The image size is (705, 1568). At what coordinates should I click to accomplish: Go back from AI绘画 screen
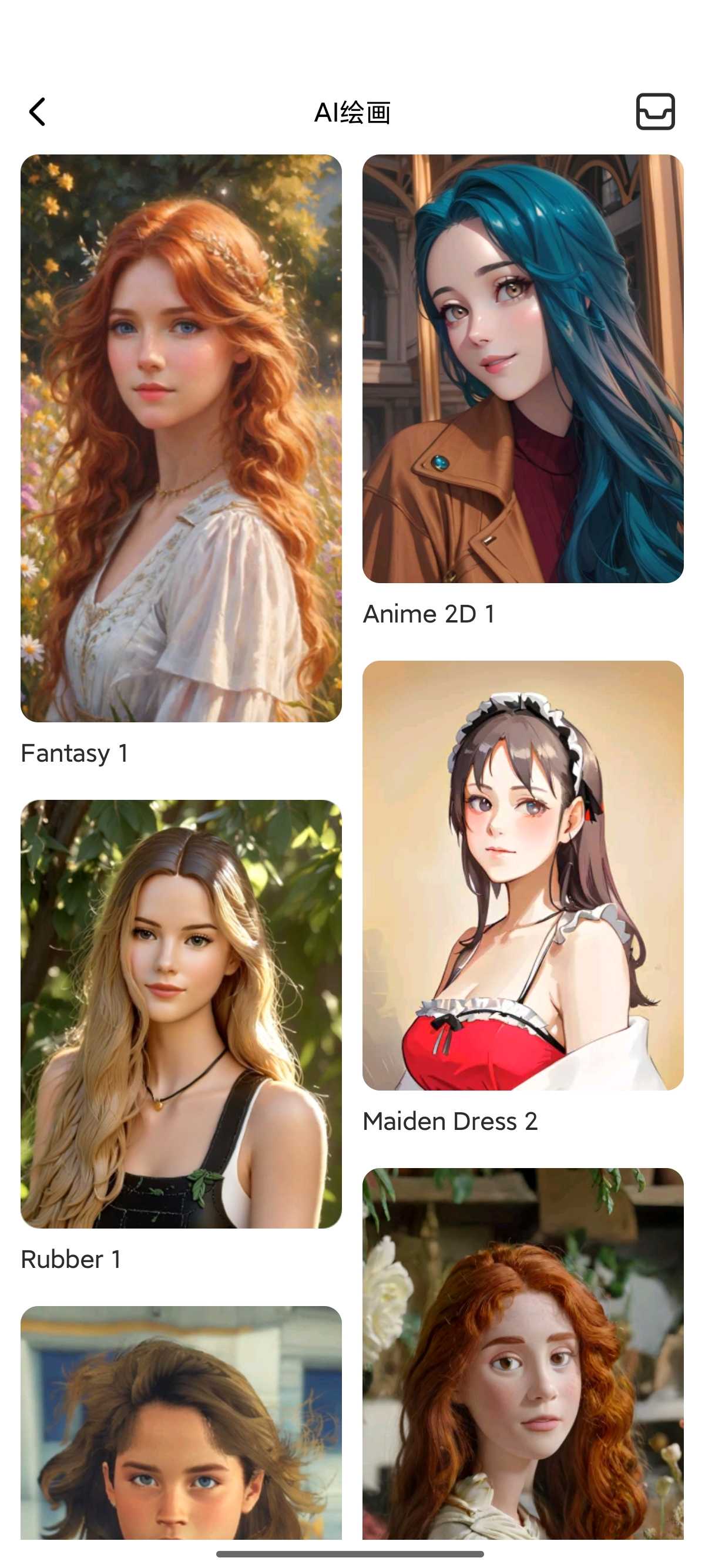coord(38,112)
